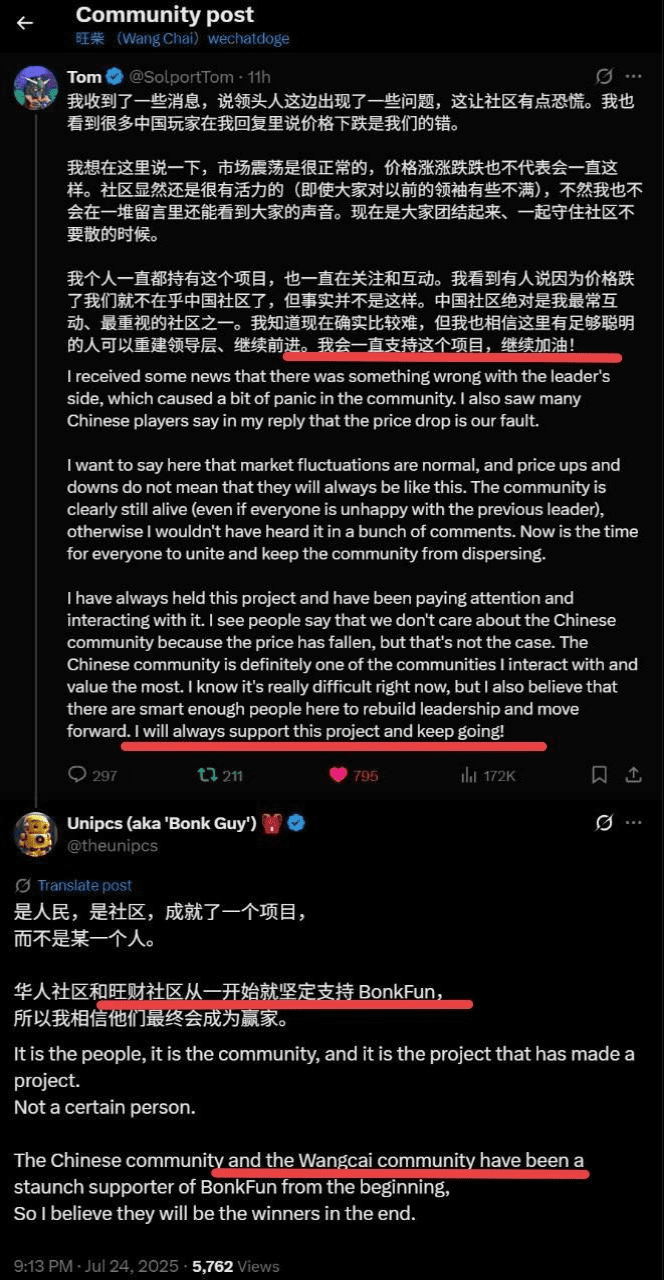Open the overflow menu on Tom's post
This screenshot has width=664, height=1280.
634,77
